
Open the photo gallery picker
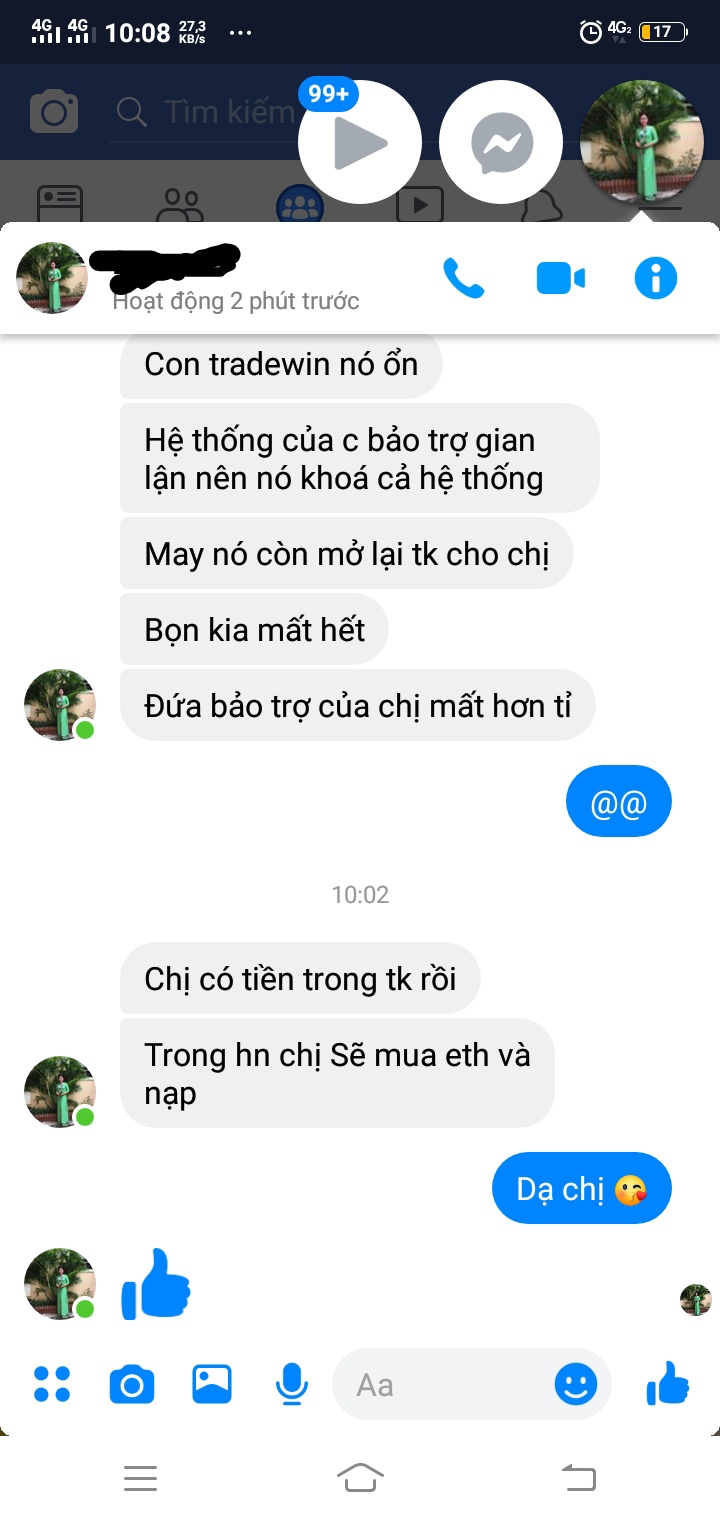coord(212,1385)
